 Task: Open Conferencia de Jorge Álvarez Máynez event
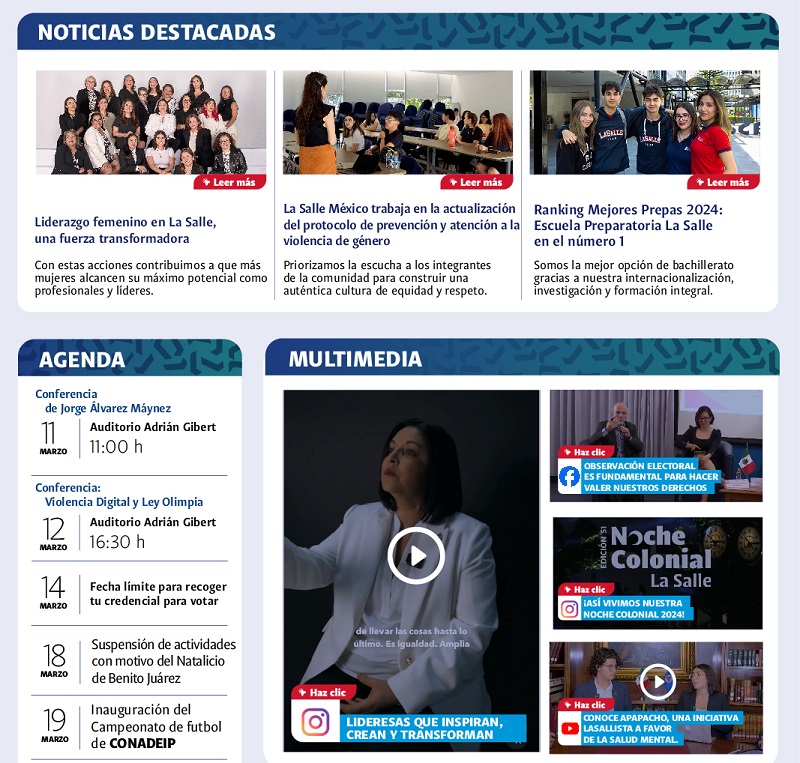[x=103, y=401]
